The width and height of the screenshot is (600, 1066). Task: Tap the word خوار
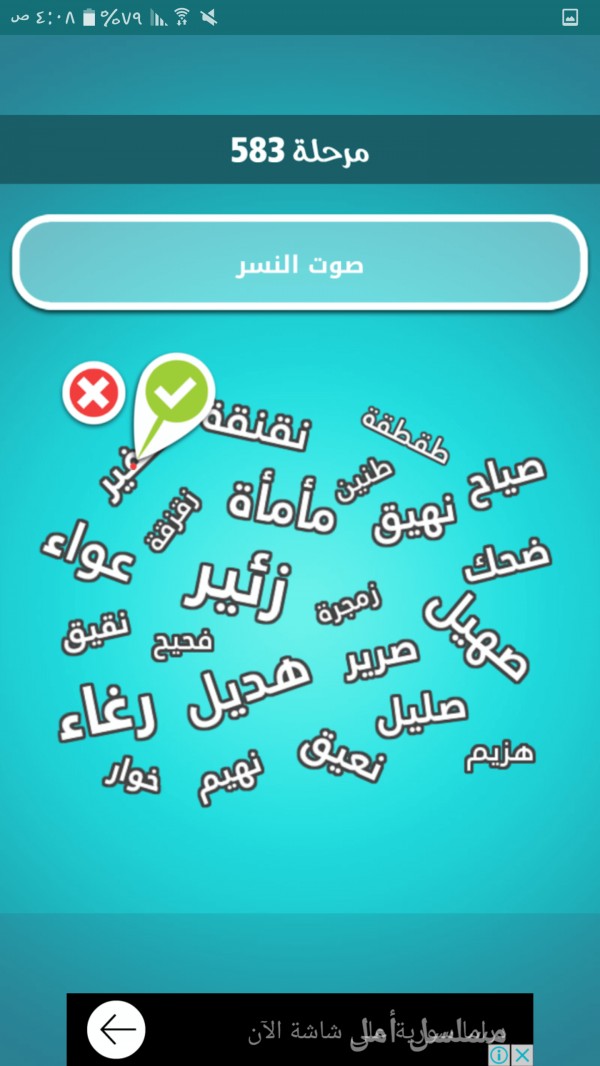tap(132, 777)
